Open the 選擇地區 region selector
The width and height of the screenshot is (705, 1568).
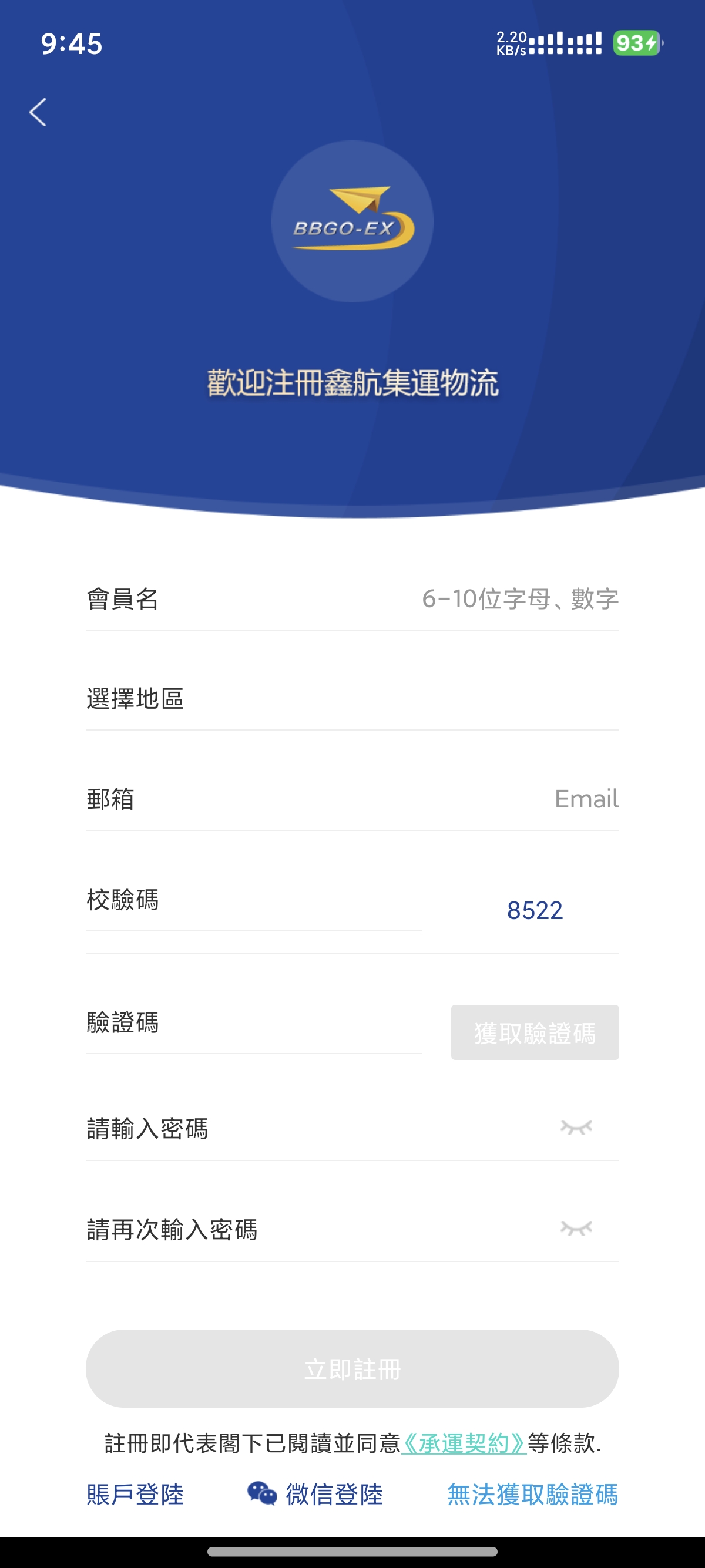352,699
